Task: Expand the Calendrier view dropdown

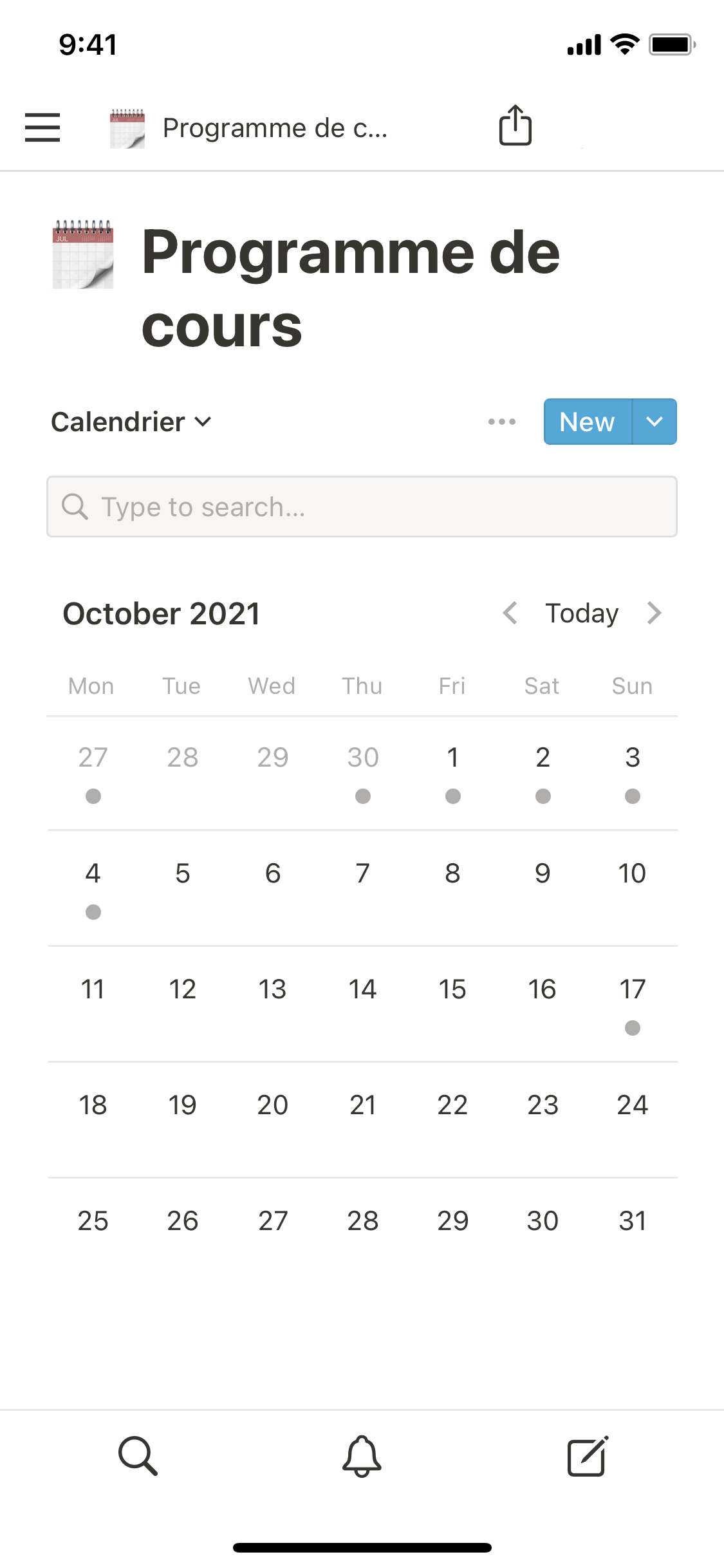Action: tap(131, 422)
